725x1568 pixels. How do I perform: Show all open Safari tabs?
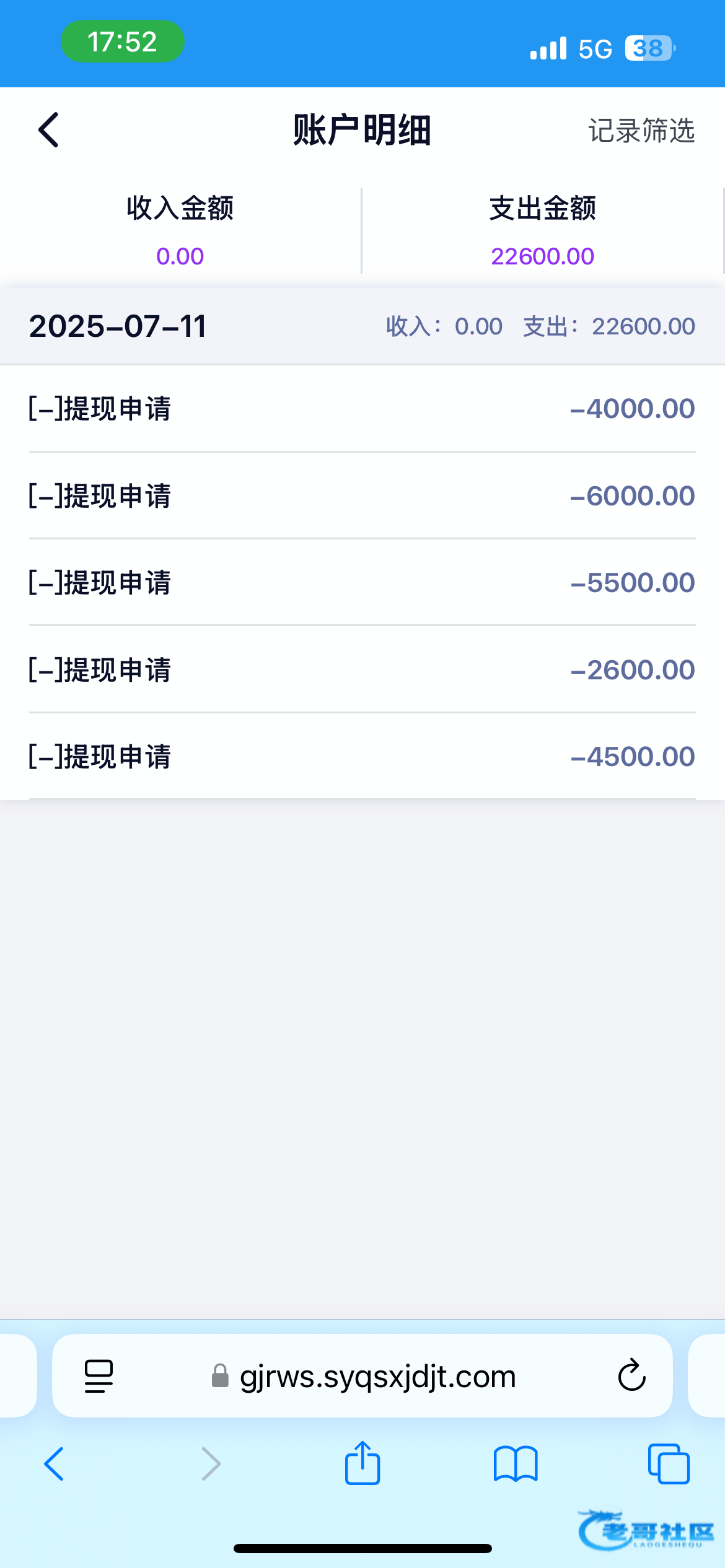tap(669, 1464)
